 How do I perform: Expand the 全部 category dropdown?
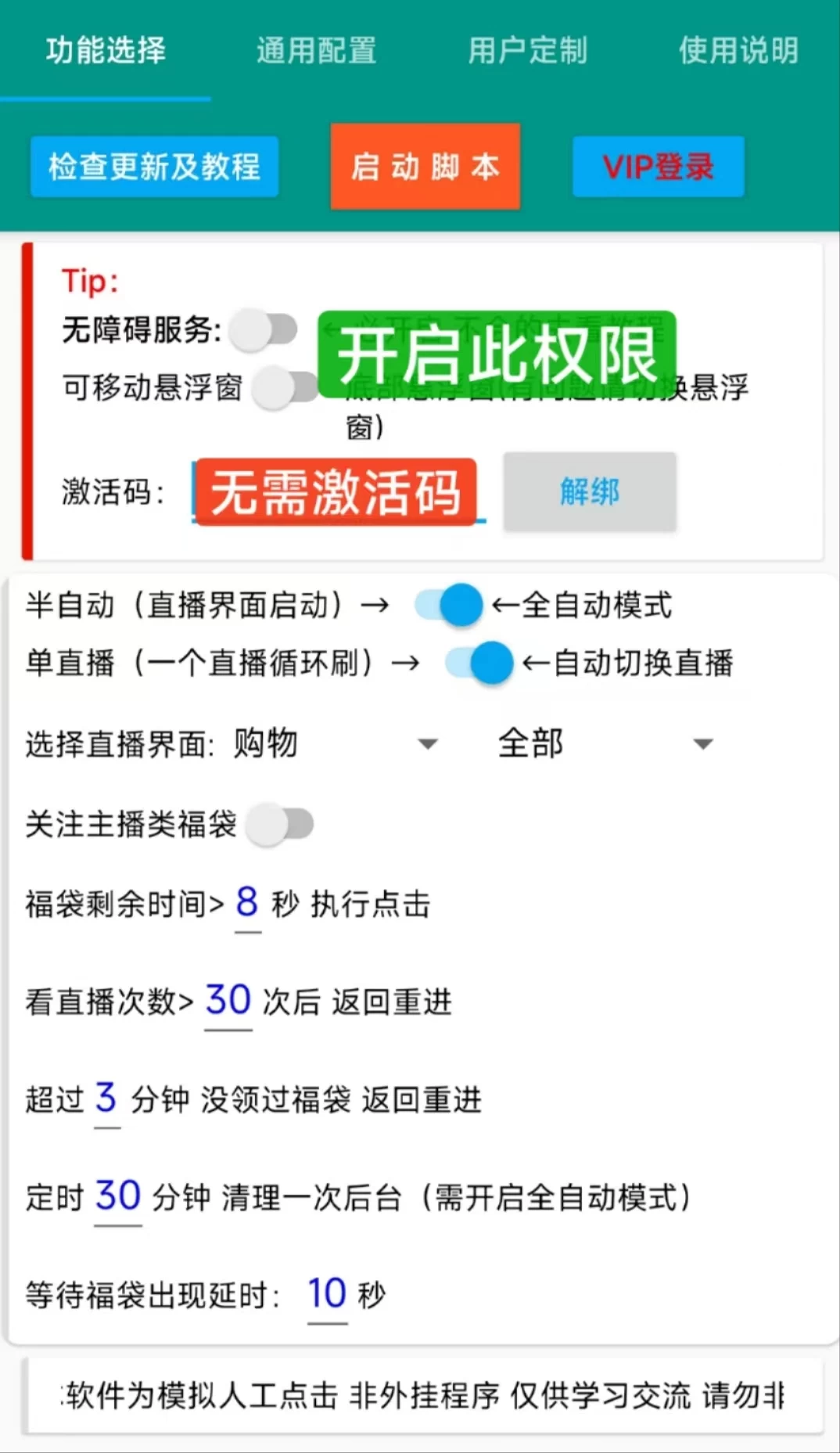coord(602,744)
